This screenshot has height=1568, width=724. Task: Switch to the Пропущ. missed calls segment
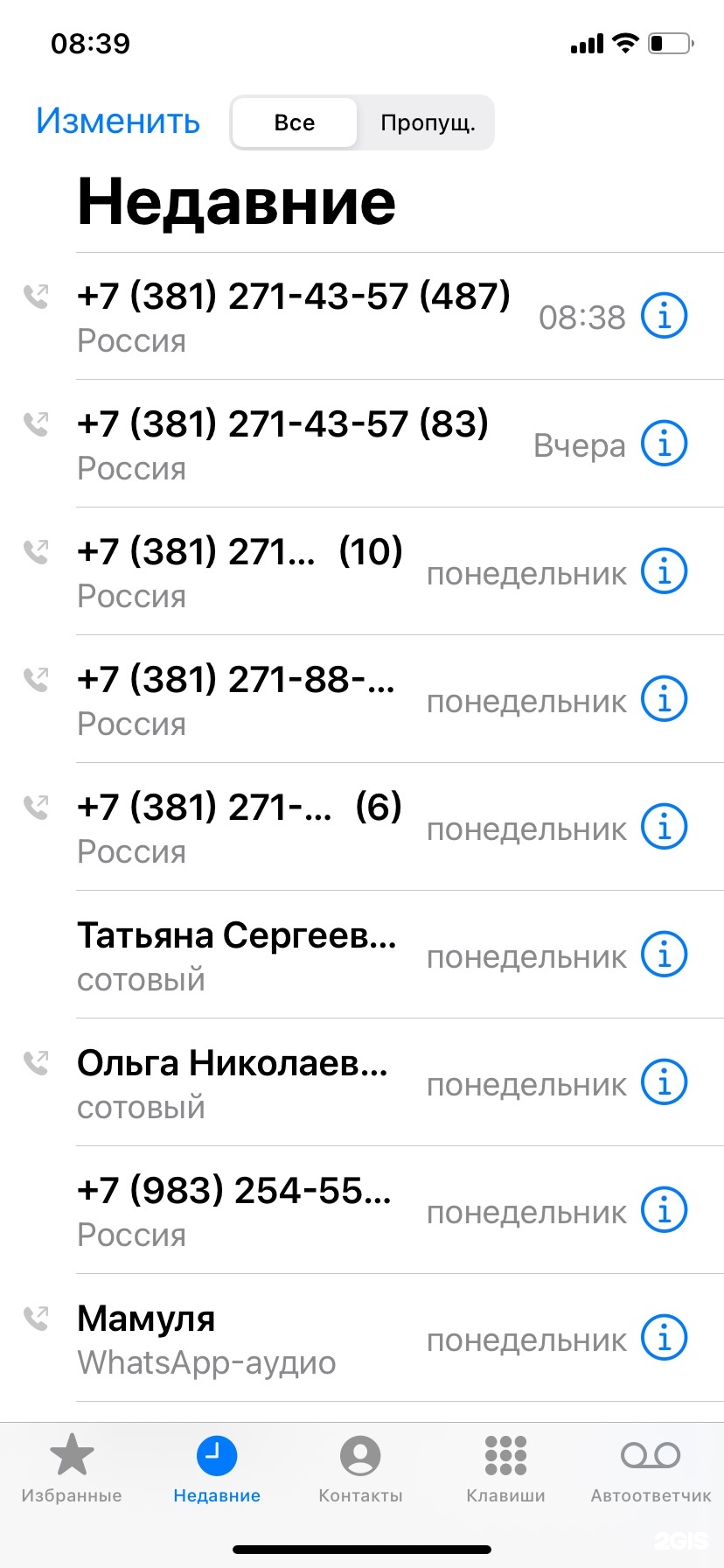pyautogui.click(x=427, y=122)
